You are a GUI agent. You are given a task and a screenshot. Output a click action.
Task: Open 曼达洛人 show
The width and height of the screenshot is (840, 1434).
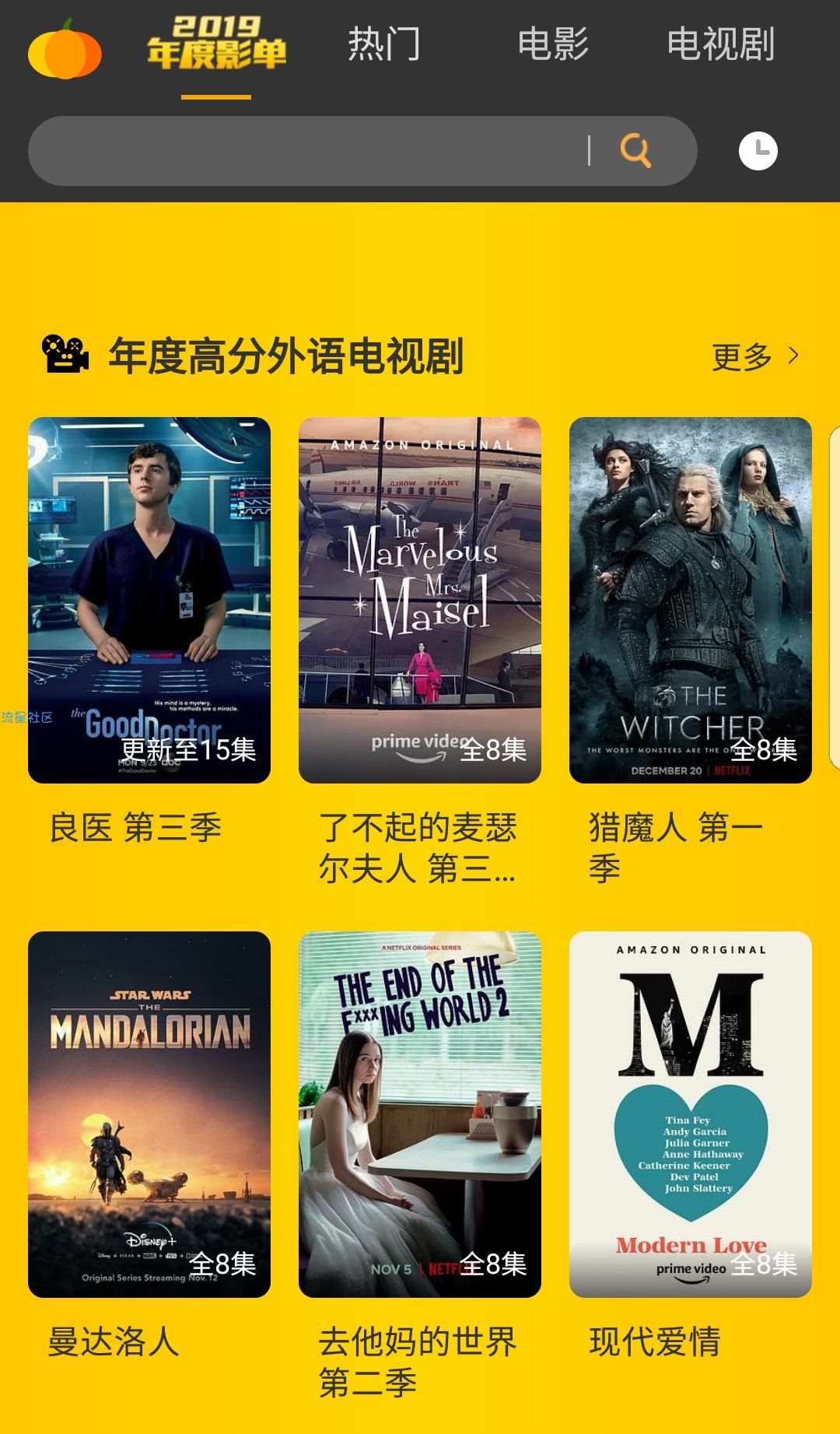click(x=149, y=1113)
